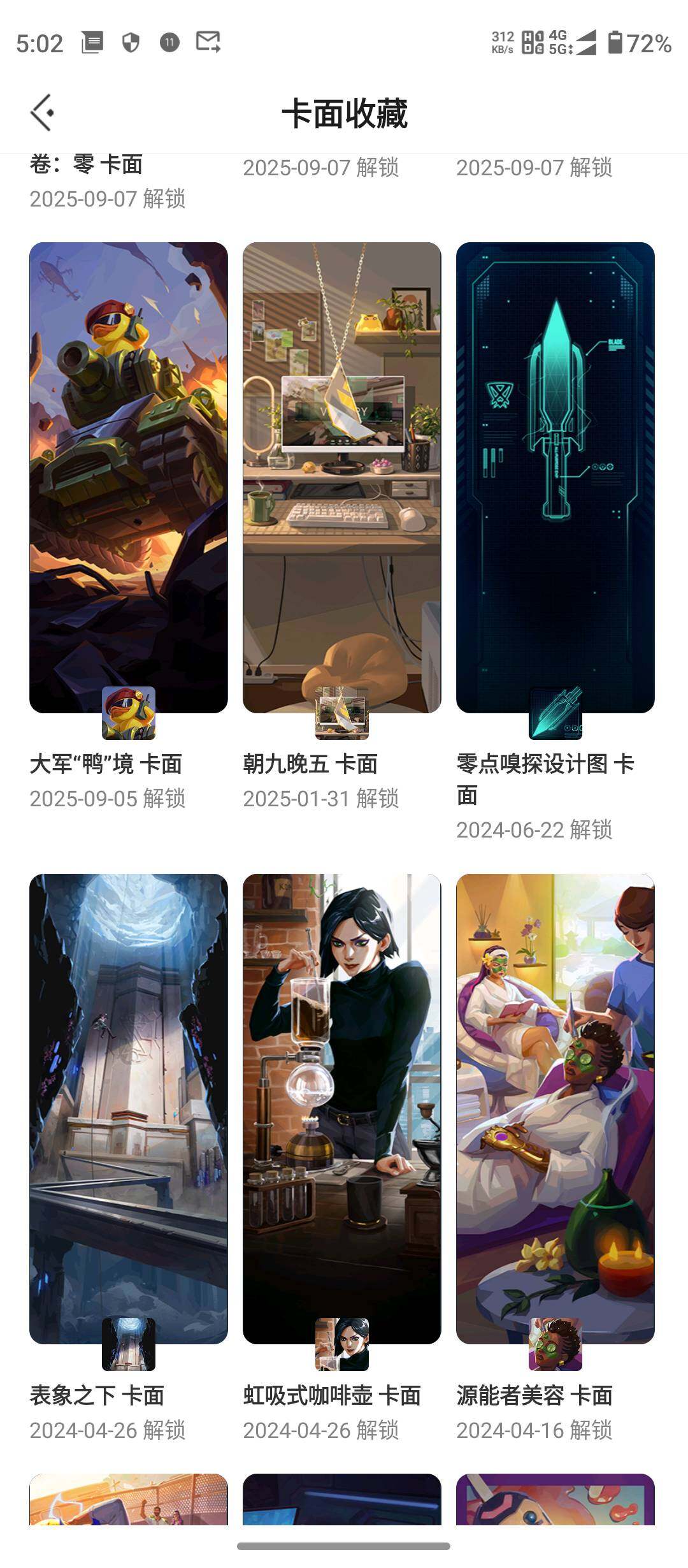Open the 大军"鸭"境 card face
Image resolution: width=688 pixels, height=1568 pixels.
(x=127, y=478)
